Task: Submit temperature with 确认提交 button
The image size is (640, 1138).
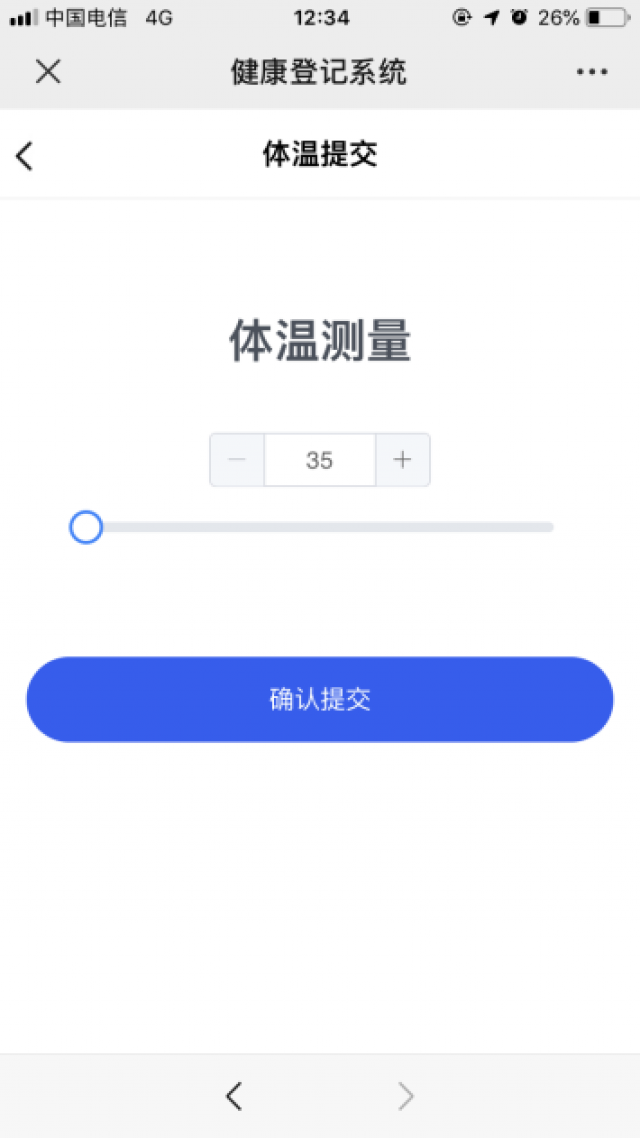Action: coord(320,699)
